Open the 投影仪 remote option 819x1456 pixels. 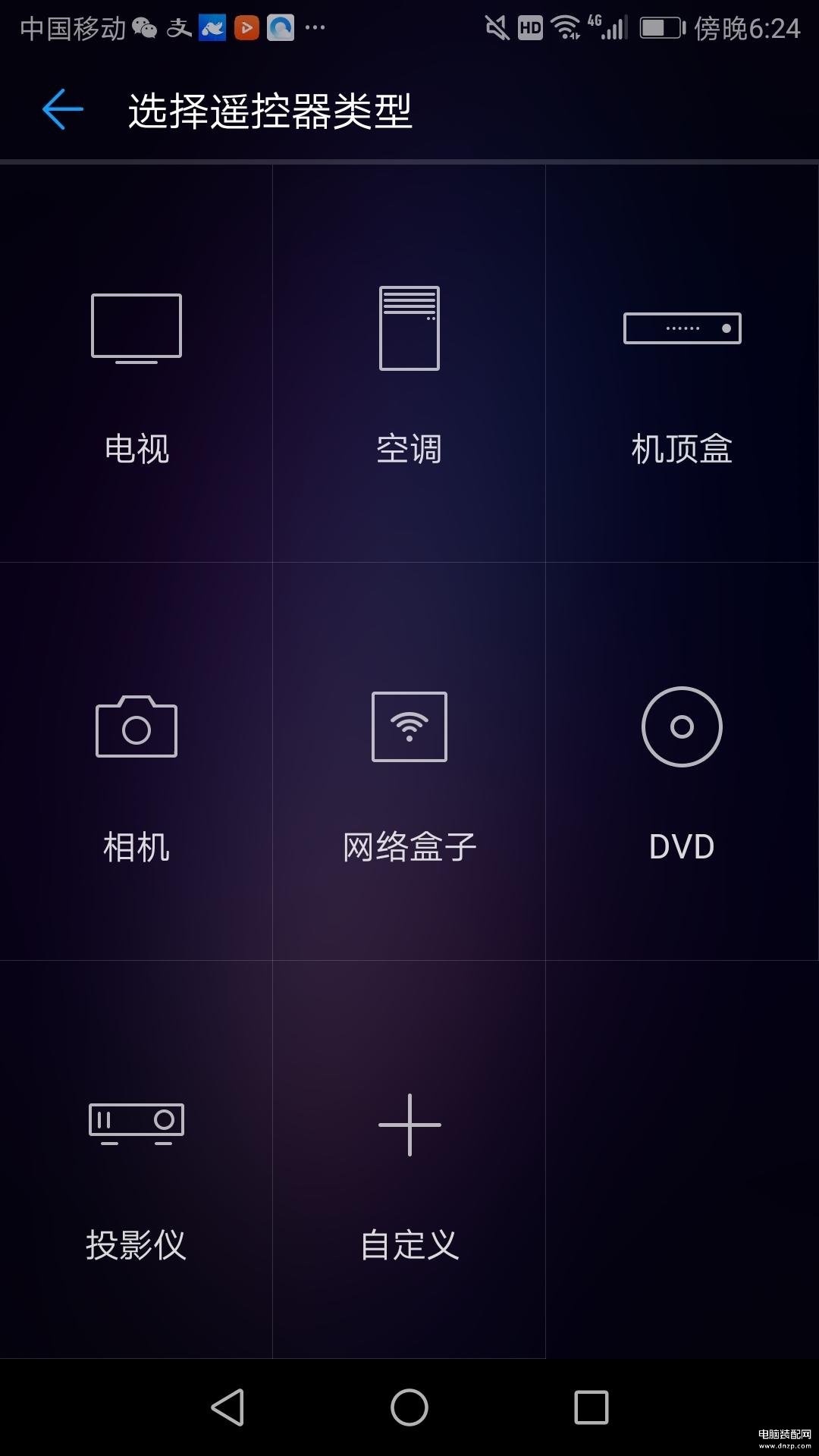pyautogui.click(x=136, y=1159)
